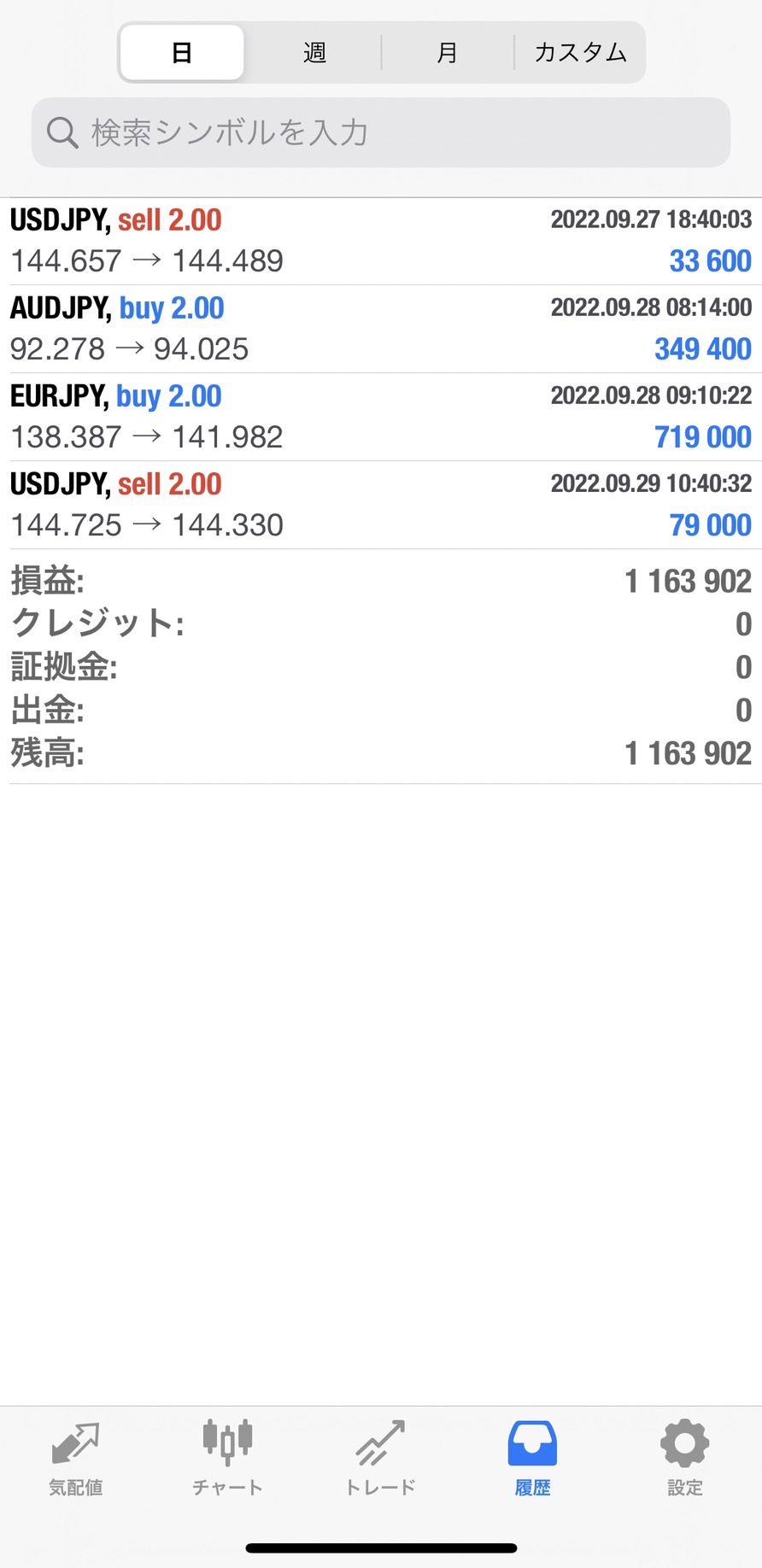Focus the 検索シンボルを入力 search field
762x1568 pixels.
381,132
